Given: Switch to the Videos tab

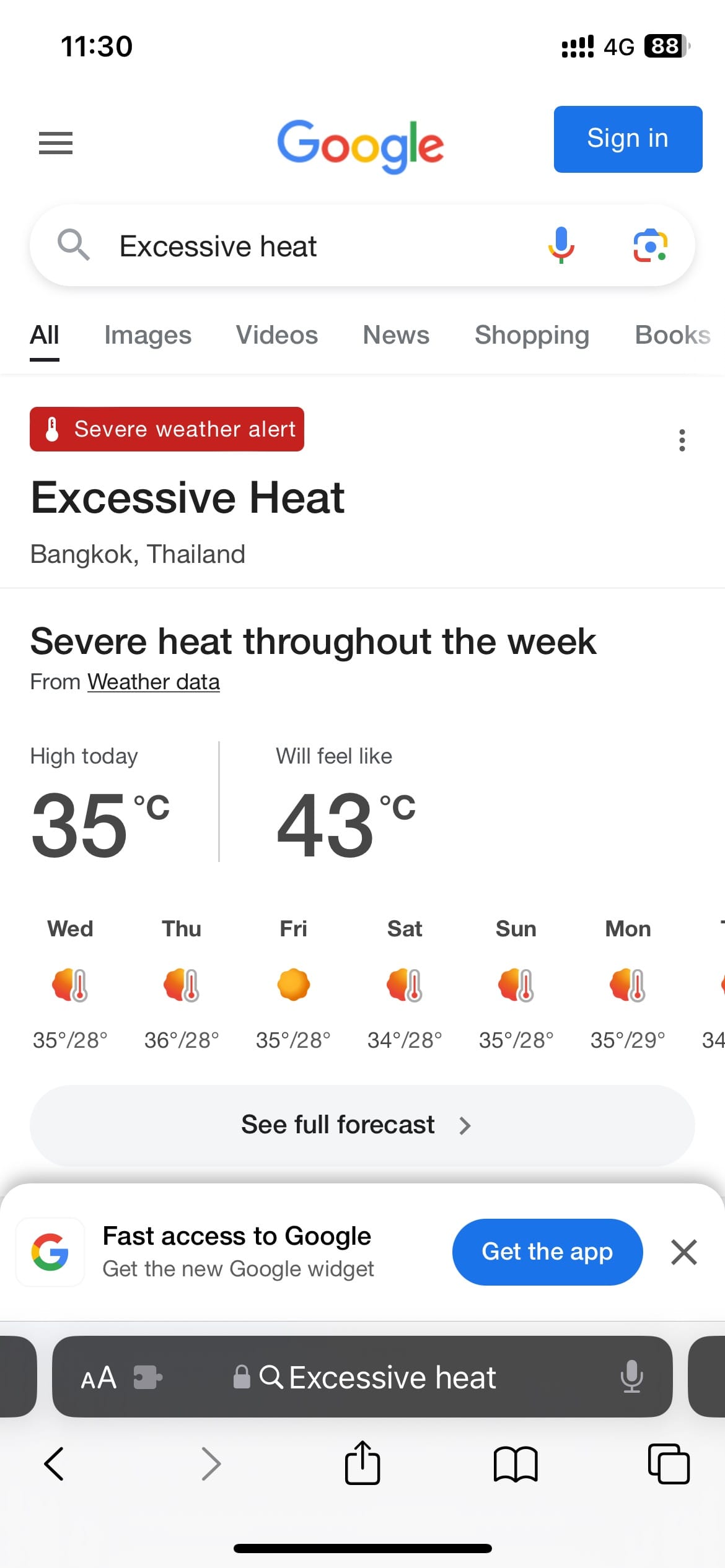Looking at the screenshot, I should tap(276, 335).
